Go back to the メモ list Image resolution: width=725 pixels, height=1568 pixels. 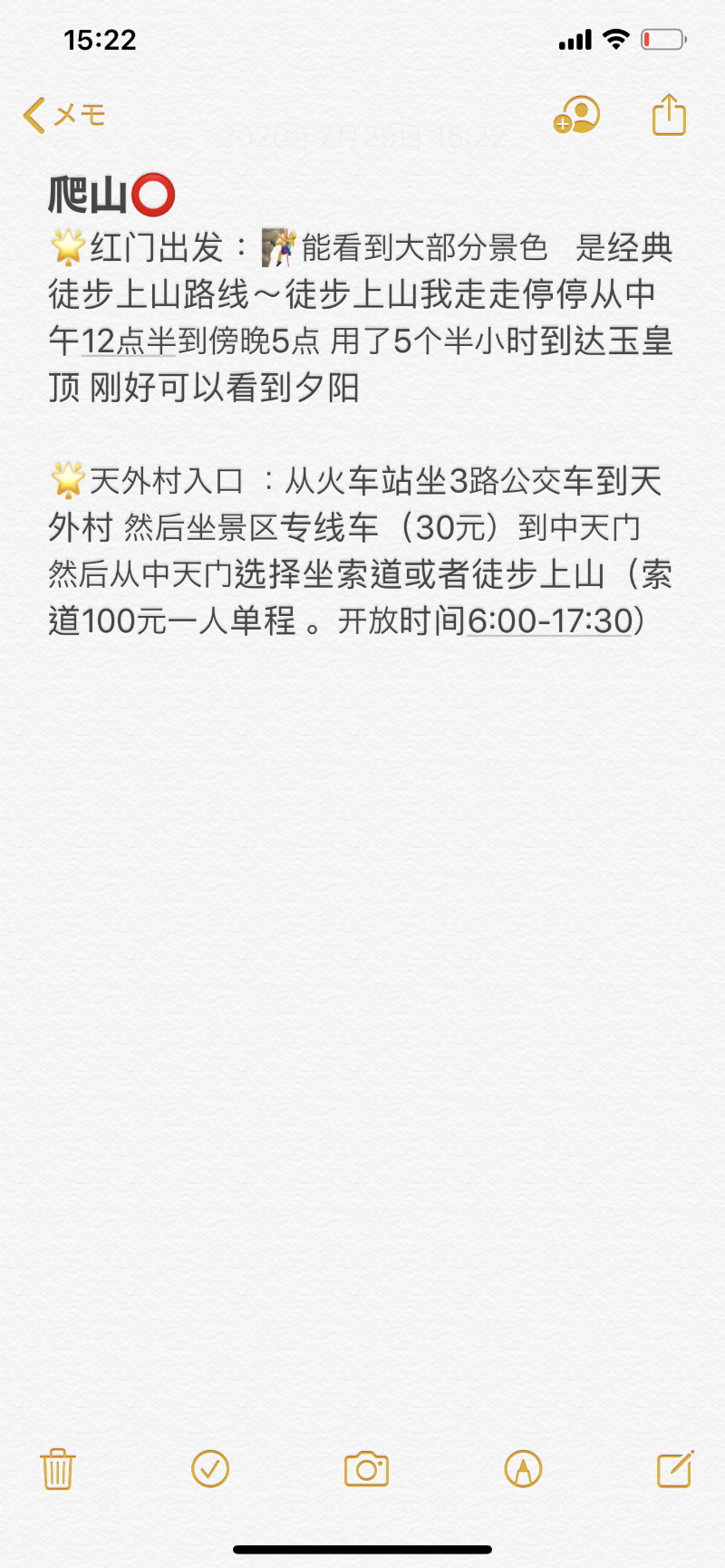[x=64, y=115]
